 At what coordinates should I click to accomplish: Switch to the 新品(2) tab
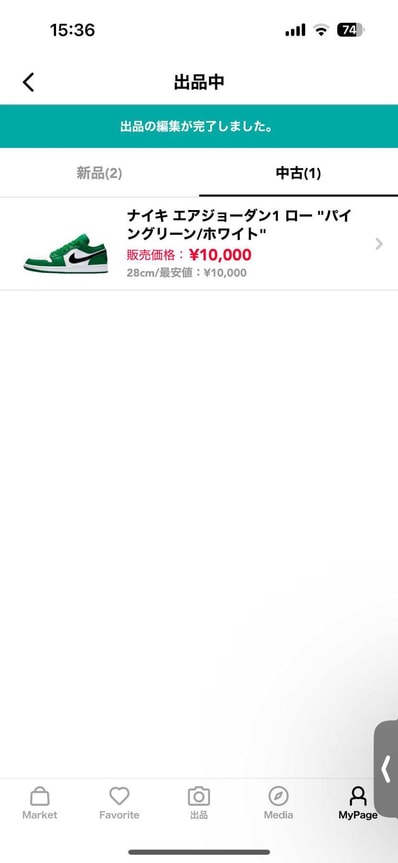tap(99, 173)
